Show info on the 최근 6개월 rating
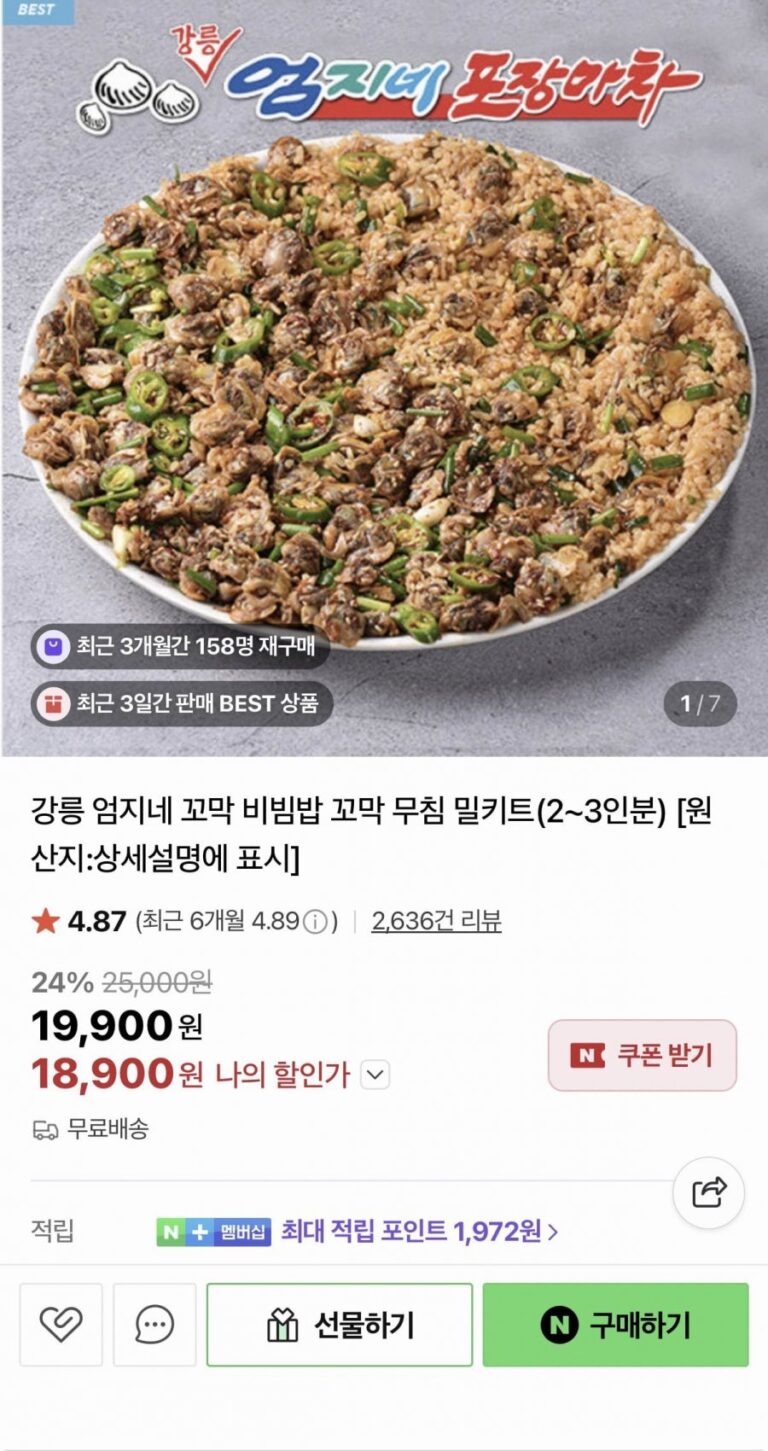 pos(315,921)
